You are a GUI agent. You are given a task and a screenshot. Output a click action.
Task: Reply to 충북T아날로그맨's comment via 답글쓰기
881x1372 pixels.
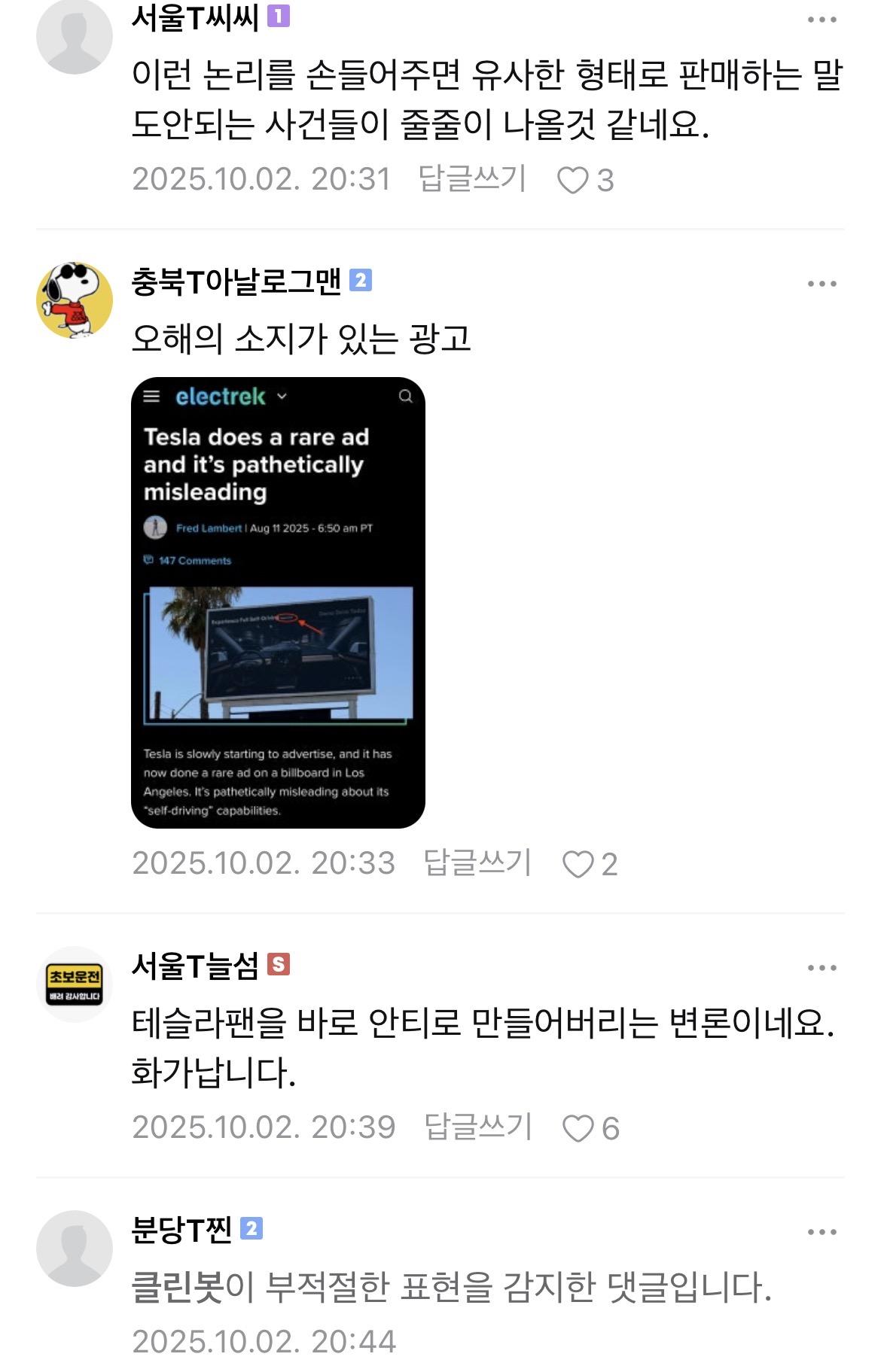(477, 863)
